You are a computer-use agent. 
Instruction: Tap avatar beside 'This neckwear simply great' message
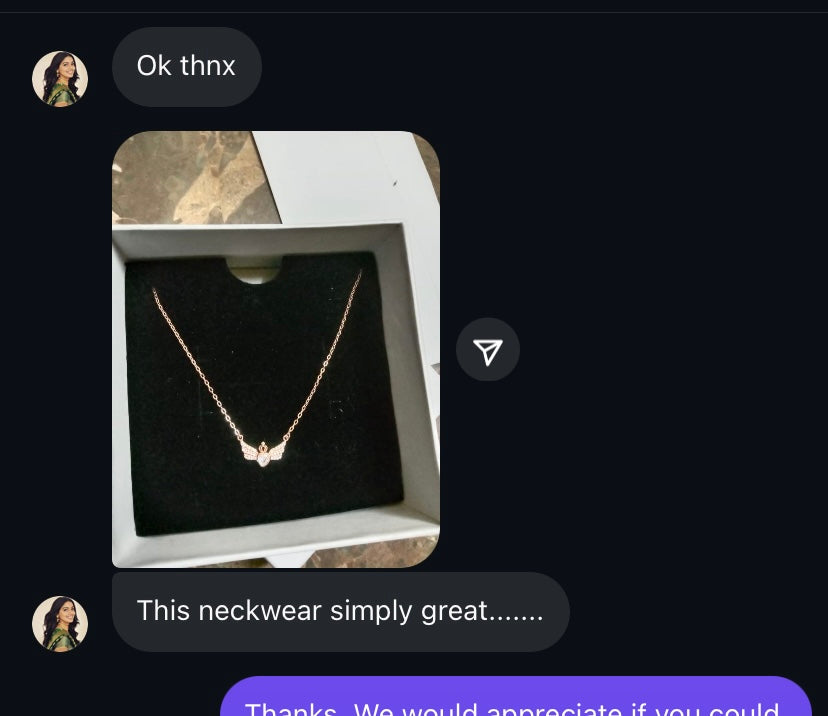coord(60,624)
